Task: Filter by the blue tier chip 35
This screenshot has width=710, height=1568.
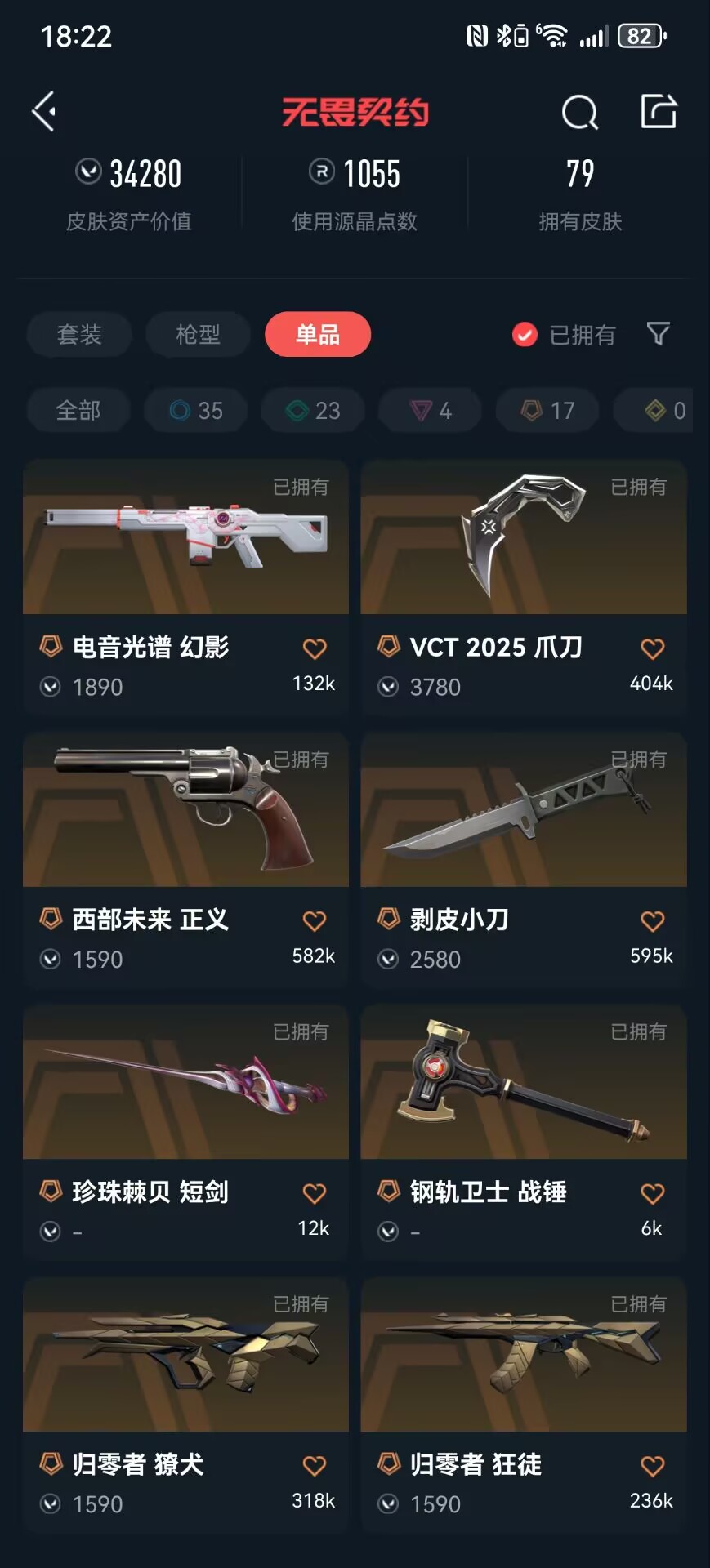Action: point(196,410)
